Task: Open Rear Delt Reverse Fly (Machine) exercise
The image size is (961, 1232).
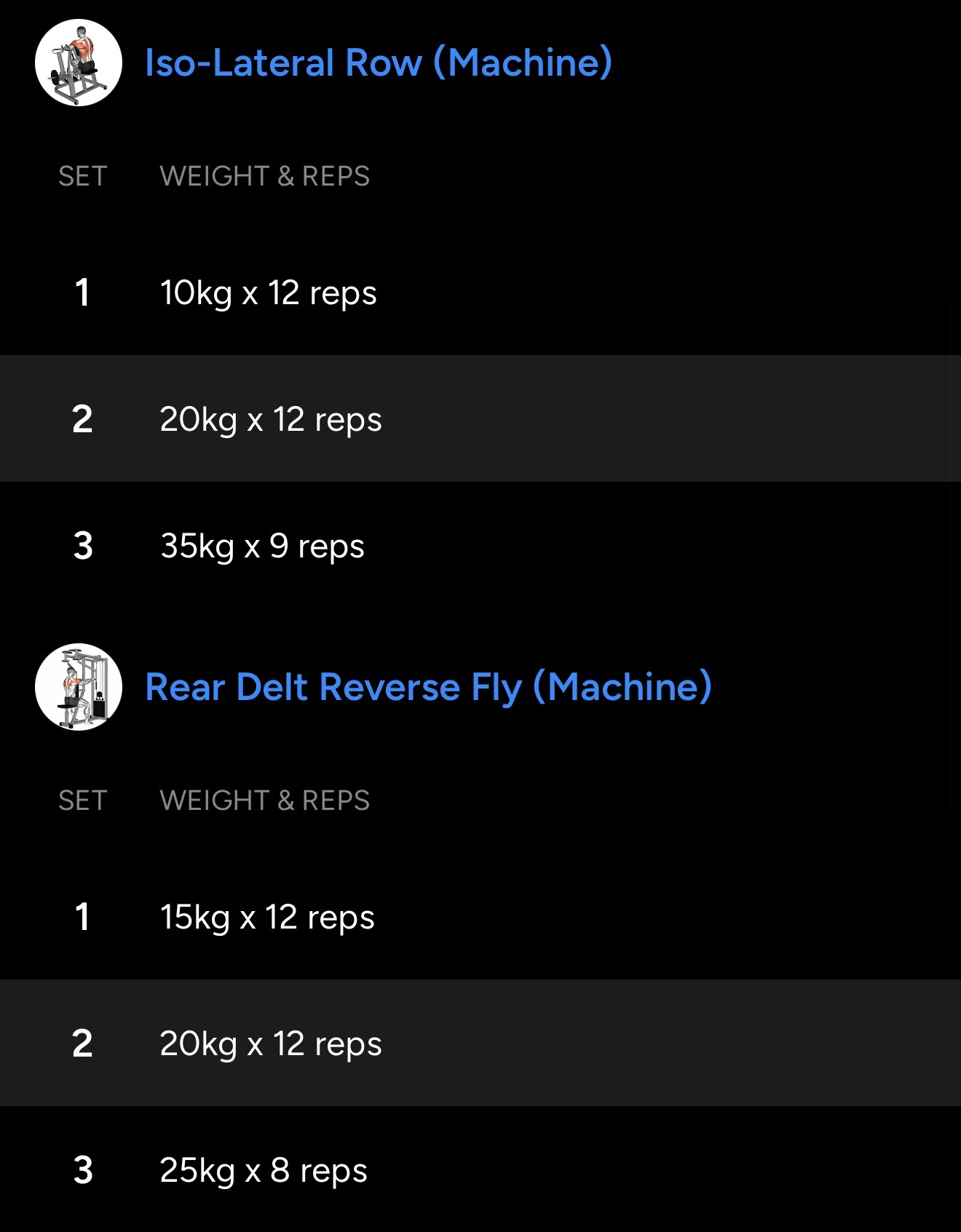Action: [428, 687]
